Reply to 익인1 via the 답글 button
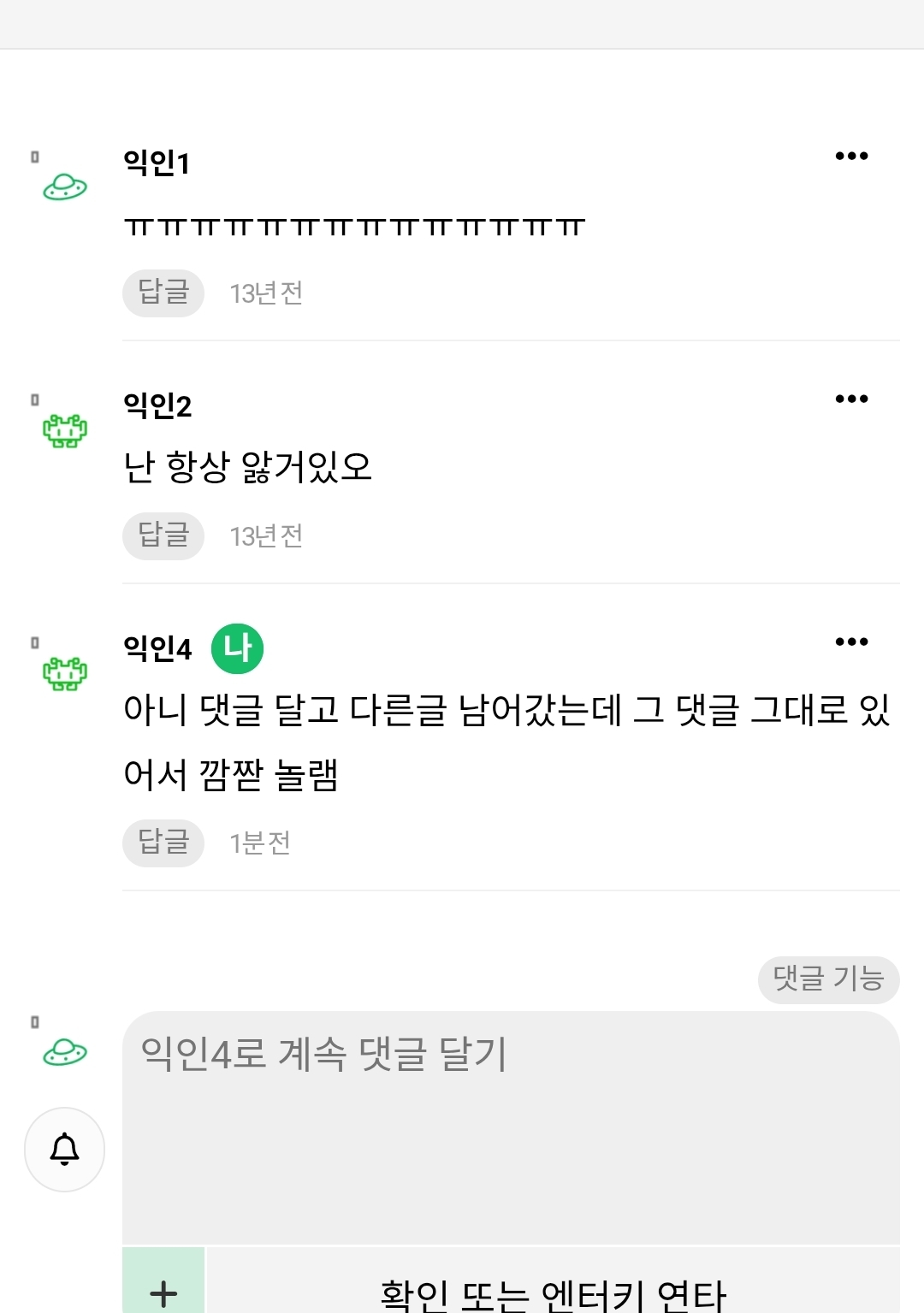Image resolution: width=924 pixels, height=1313 pixels. pos(163,293)
